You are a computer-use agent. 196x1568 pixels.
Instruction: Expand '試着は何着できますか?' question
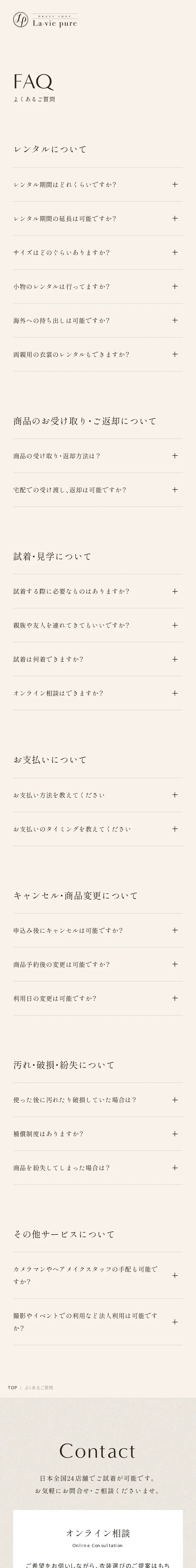(x=97, y=659)
